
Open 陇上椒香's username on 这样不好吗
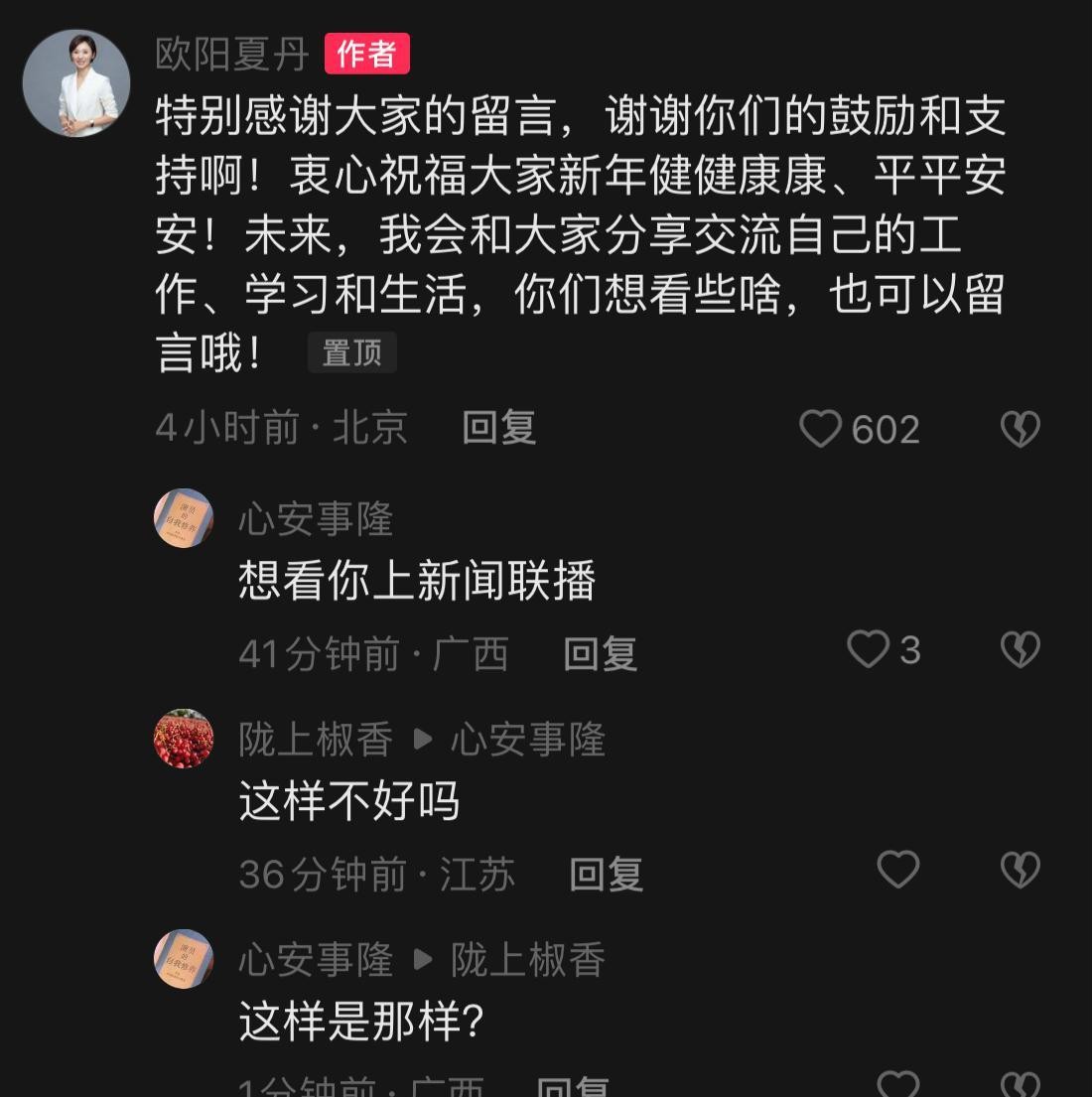(x=316, y=740)
